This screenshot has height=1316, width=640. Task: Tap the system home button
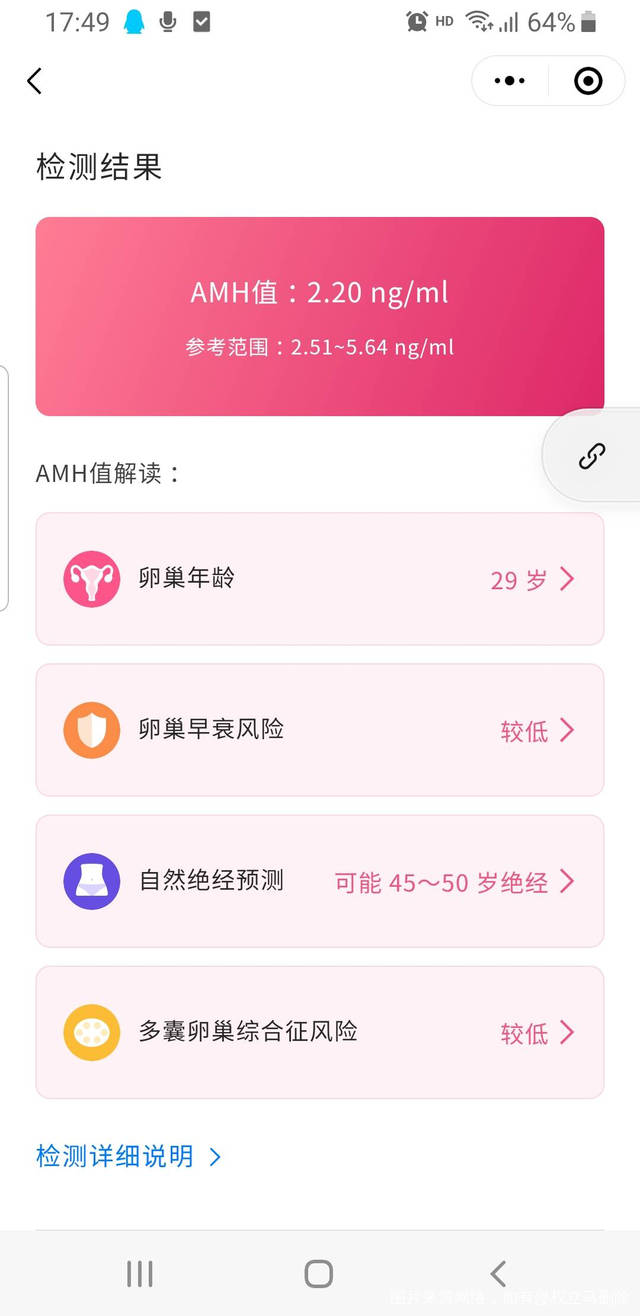[x=319, y=1273]
